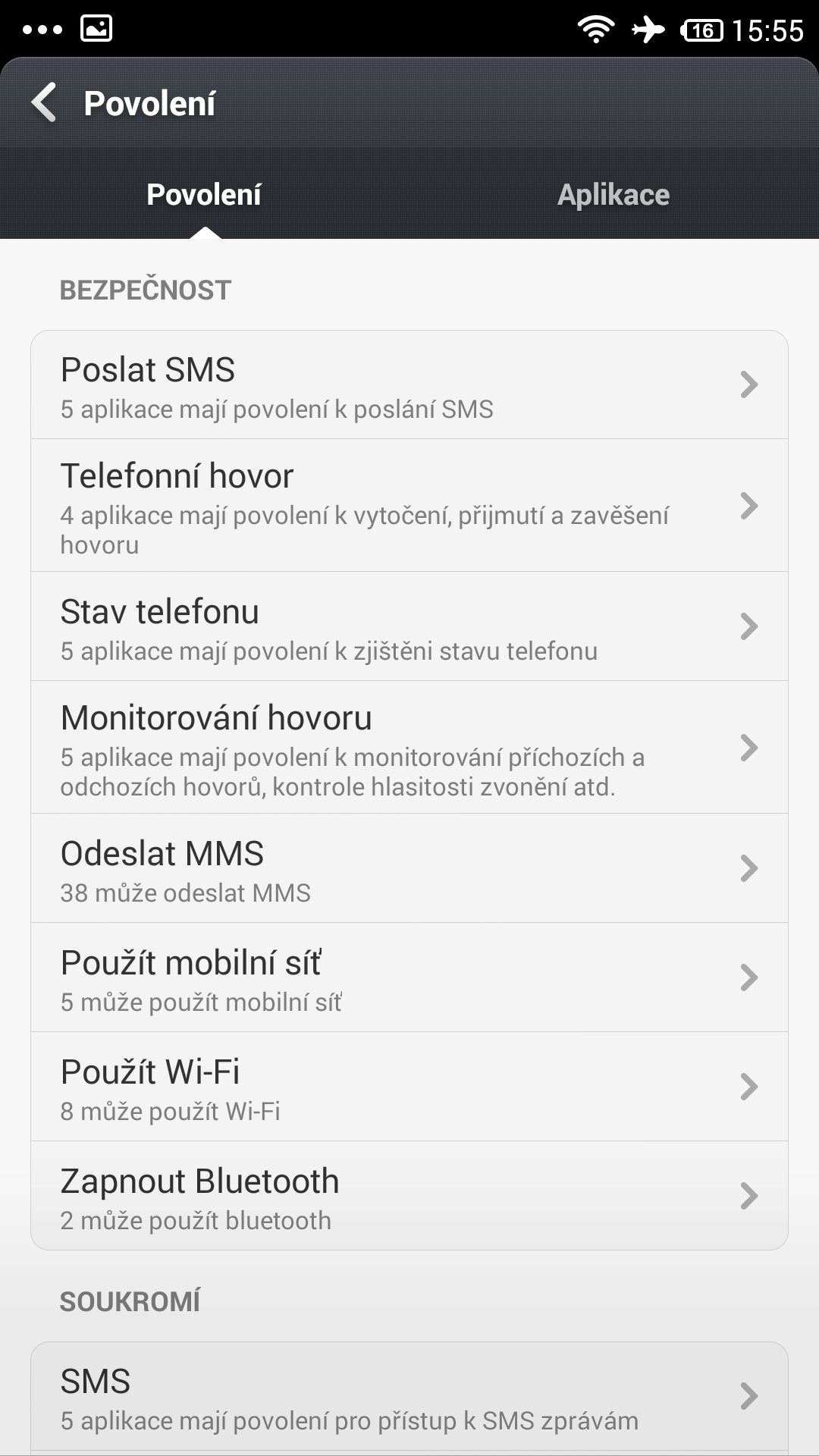Open Telefonní hovor permission
Viewport: 819px width, 1456px height.
(x=409, y=506)
